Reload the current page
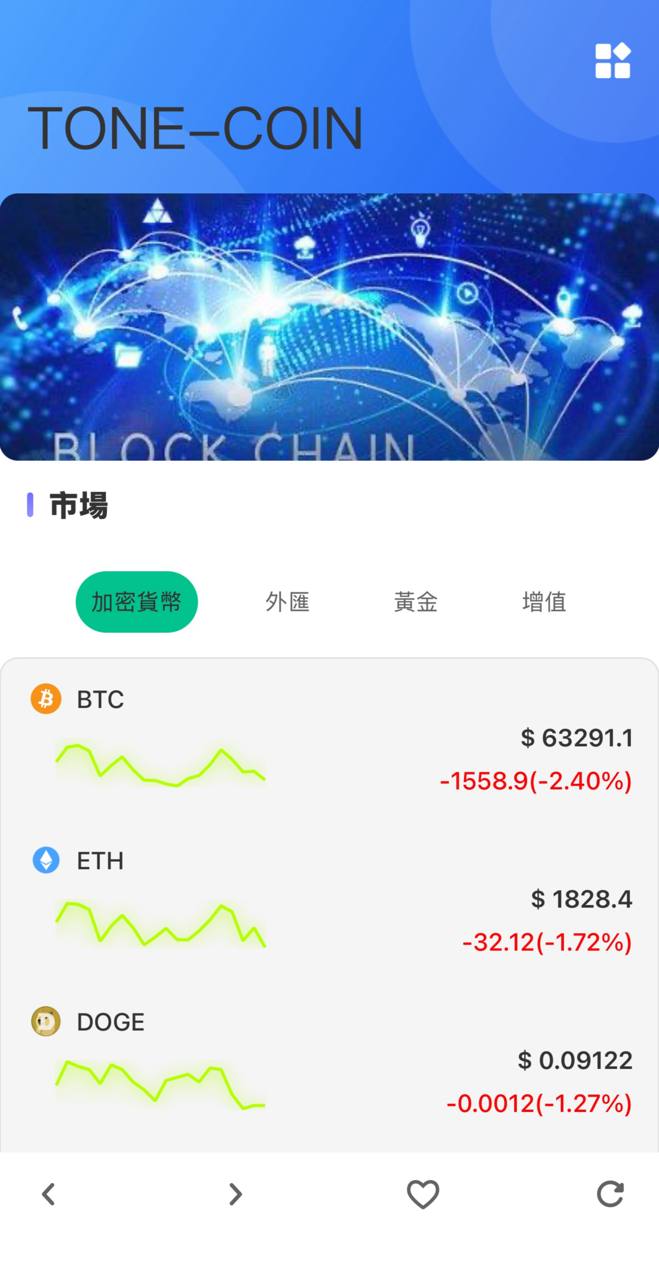Screen dimensions: 659x1280 (x=610, y=1194)
